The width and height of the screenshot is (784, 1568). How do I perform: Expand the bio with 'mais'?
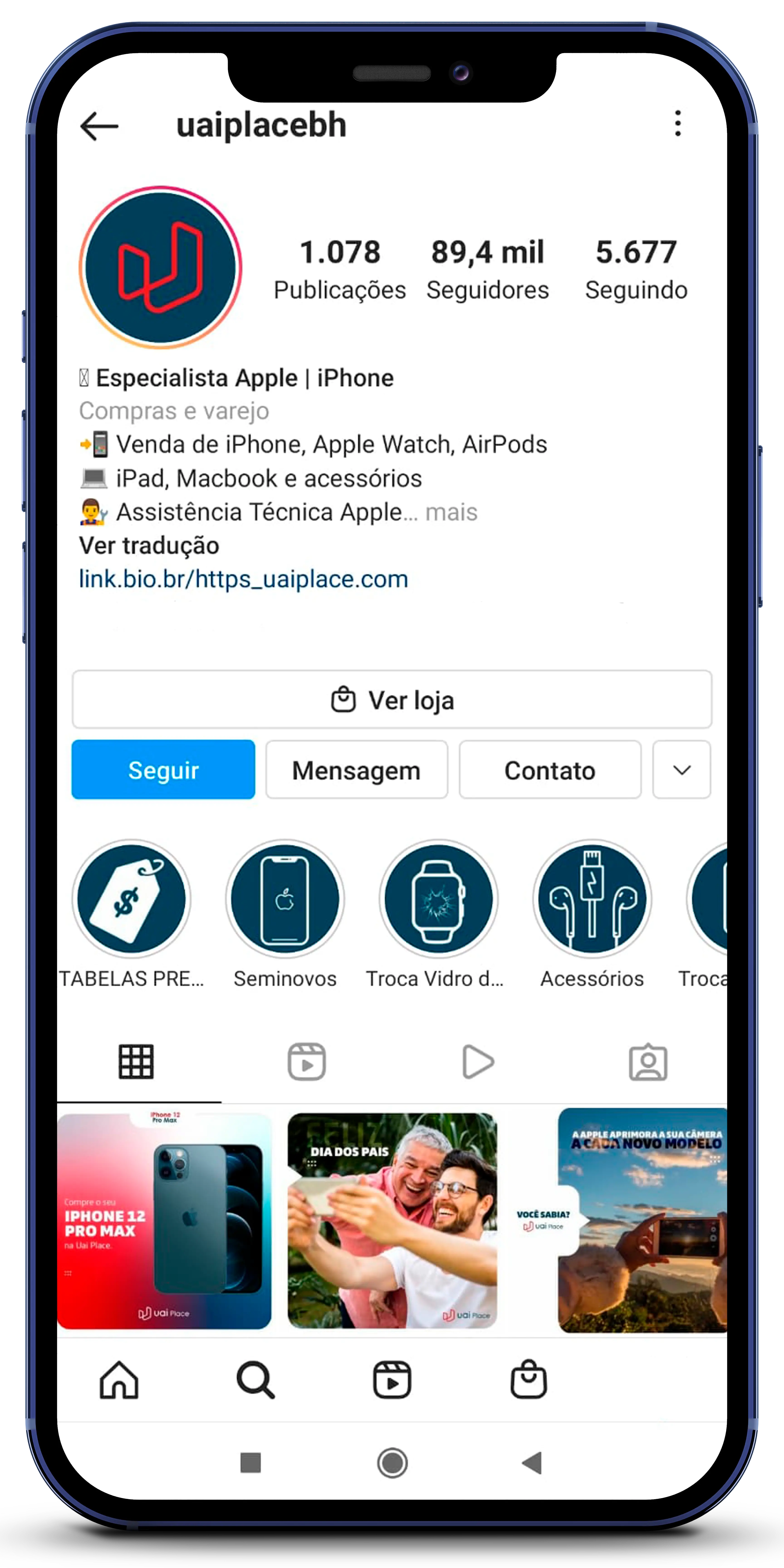point(451,512)
